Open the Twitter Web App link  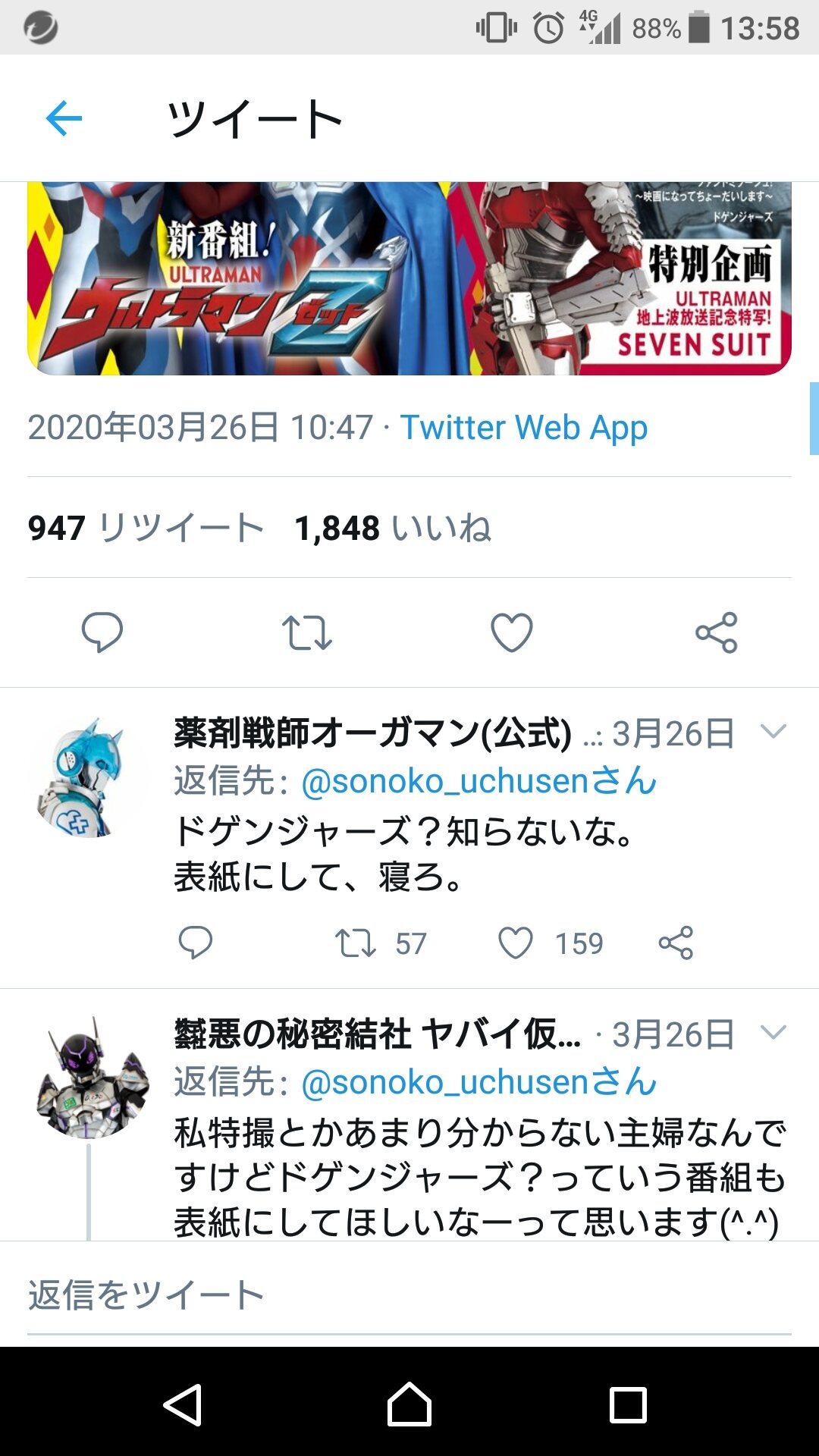point(523,428)
